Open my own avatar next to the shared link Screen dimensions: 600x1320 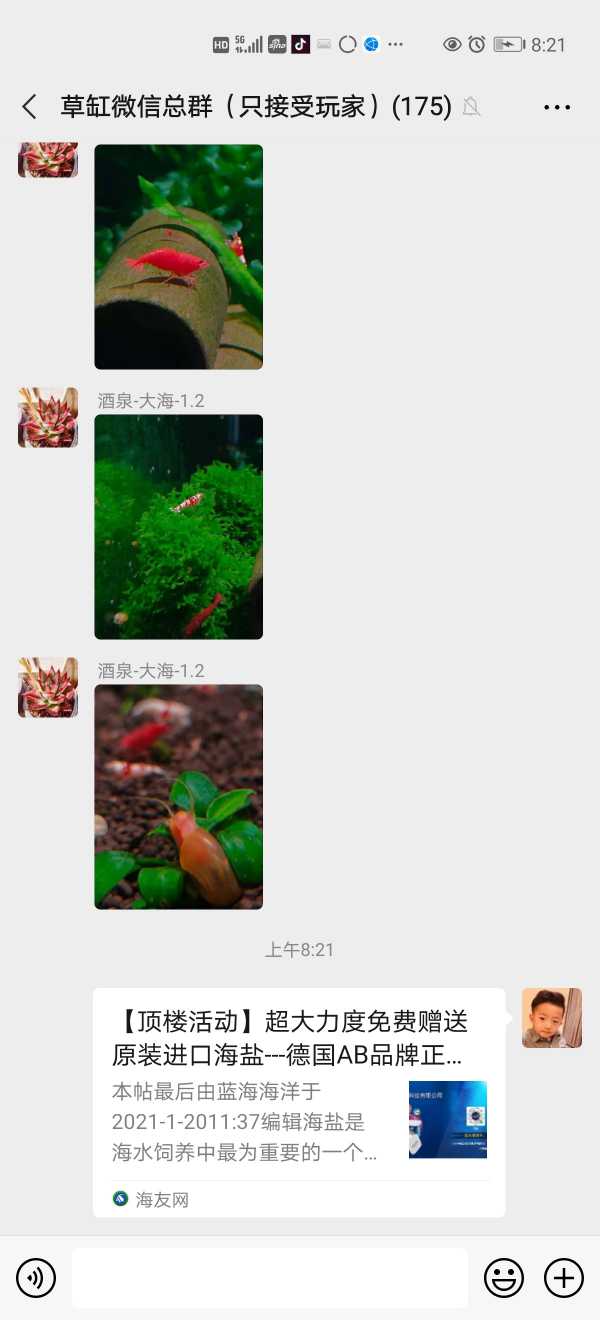point(552,1018)
